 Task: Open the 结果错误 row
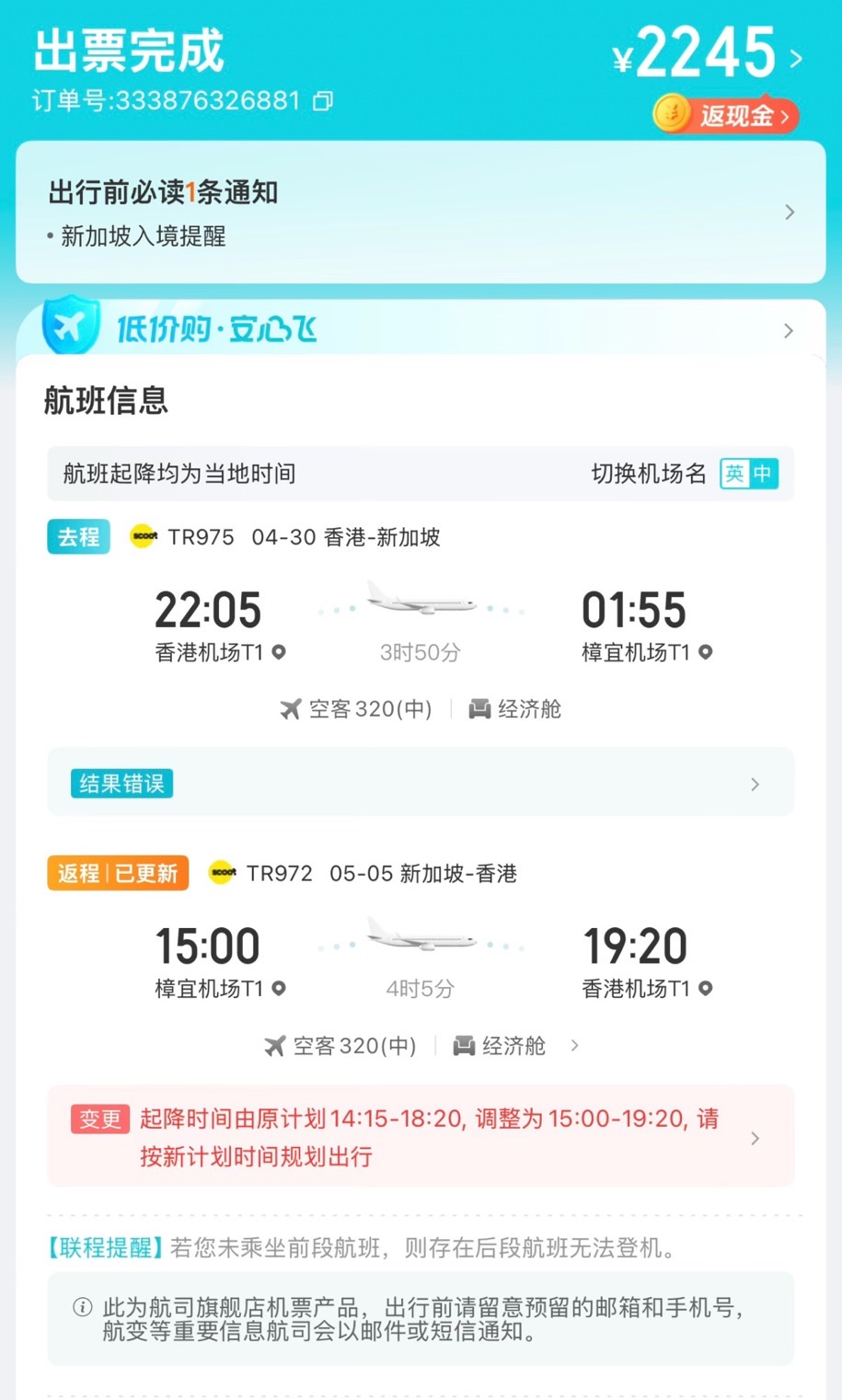[x=421, y=784]
